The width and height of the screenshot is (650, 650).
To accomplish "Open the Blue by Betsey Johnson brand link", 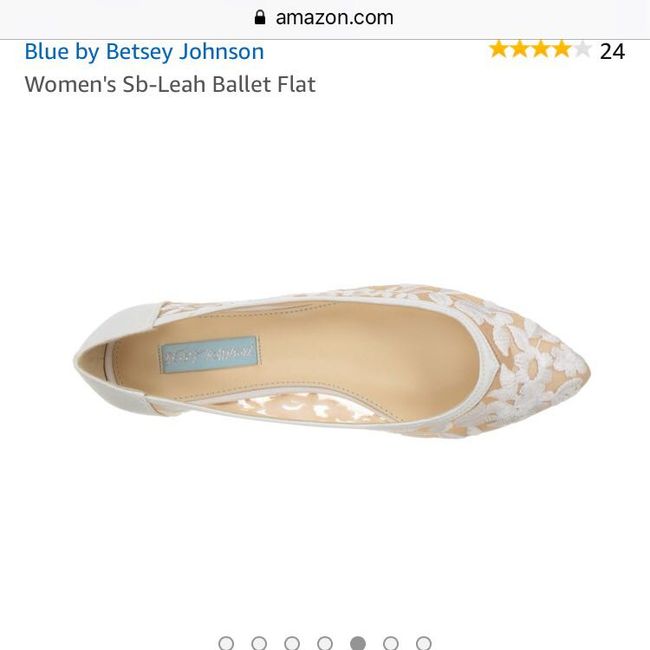I will (x=144, y=51).
